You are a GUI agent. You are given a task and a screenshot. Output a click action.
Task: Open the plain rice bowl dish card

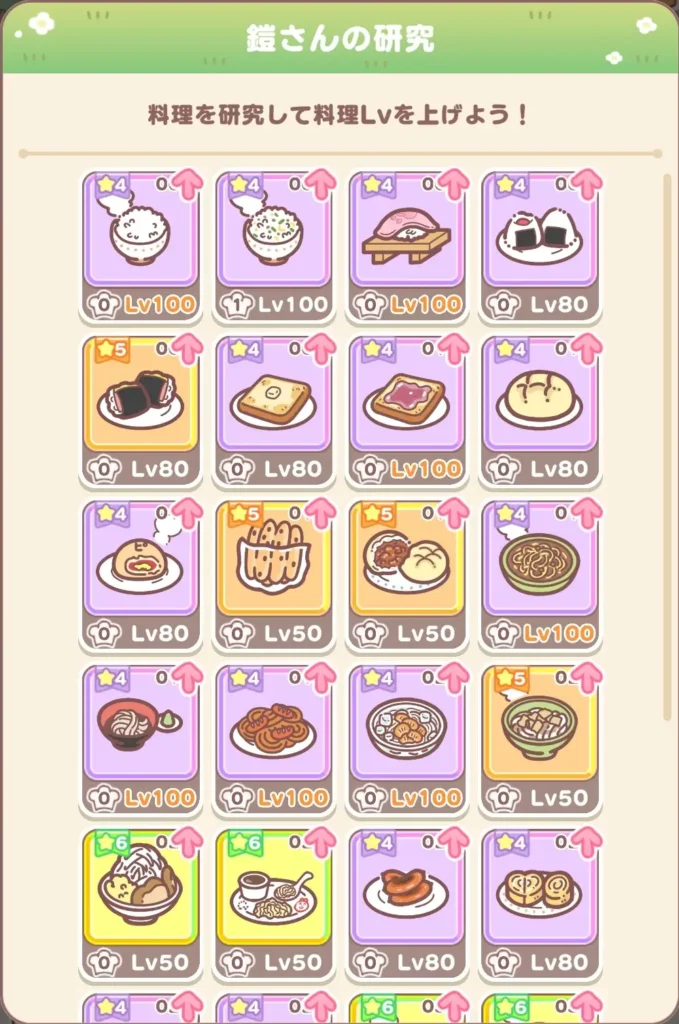click(x=140, y=240)
